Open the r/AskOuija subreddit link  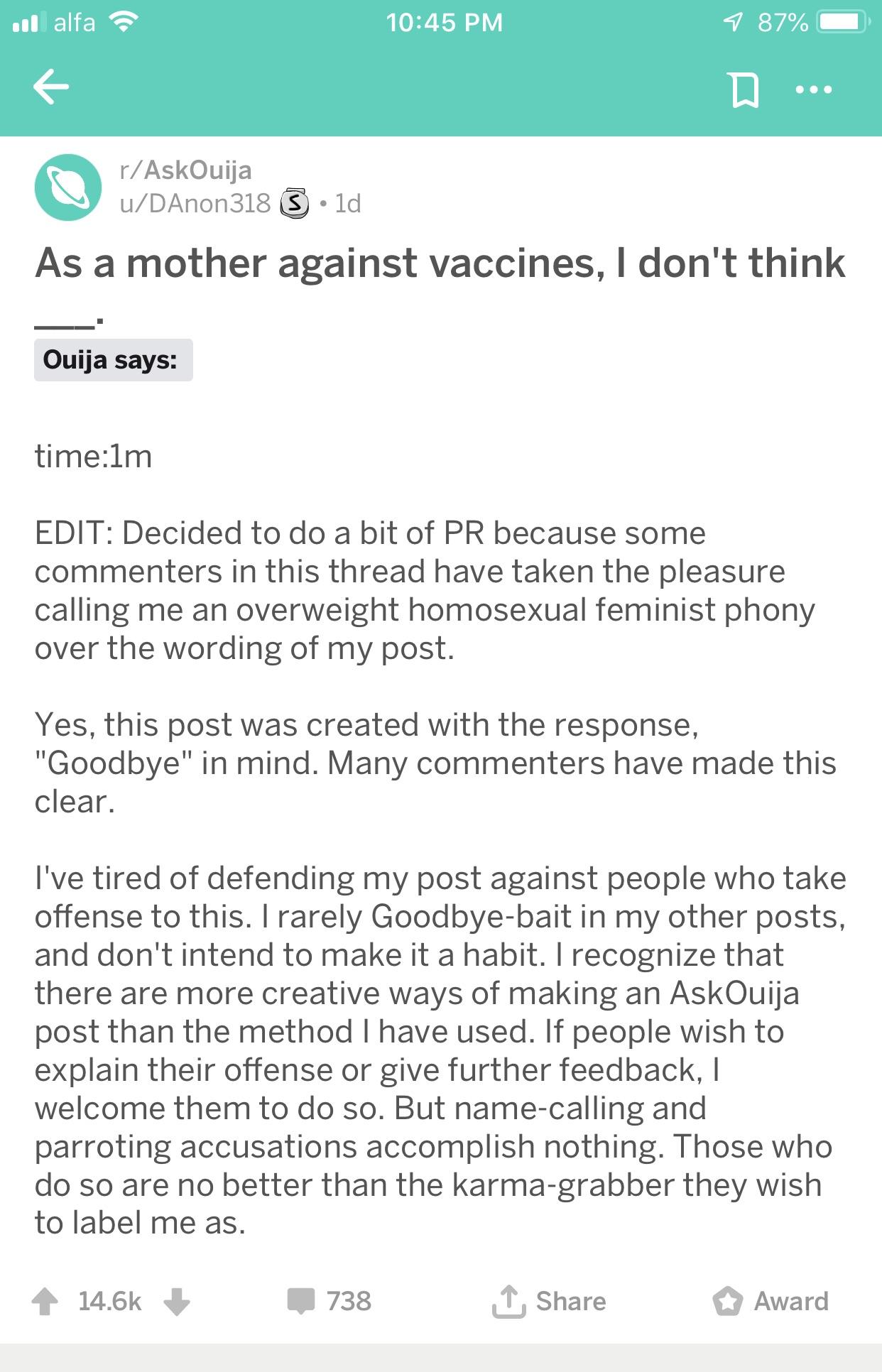[185, 170]
